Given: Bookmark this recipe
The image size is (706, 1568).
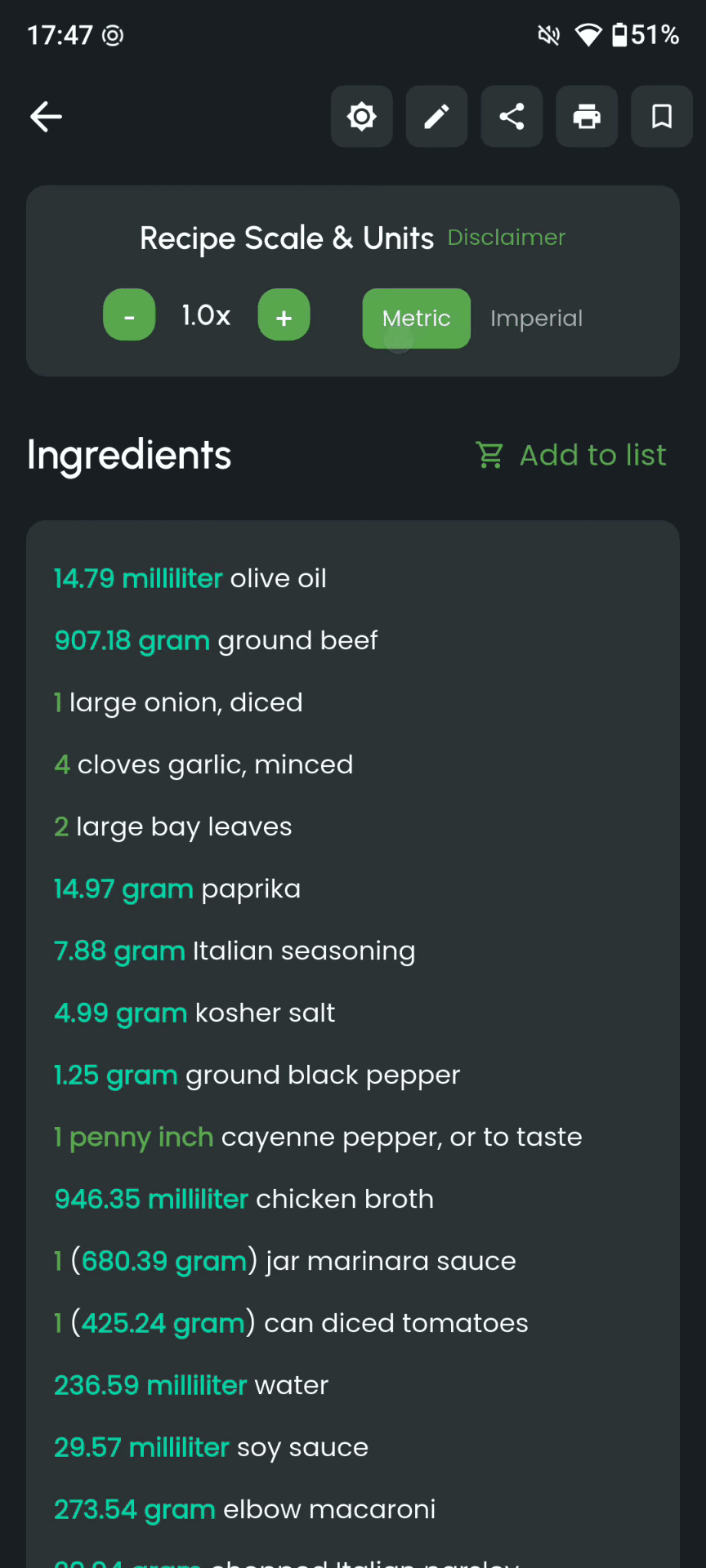Looking at the screenshot, I should click(x=661, y=117).
